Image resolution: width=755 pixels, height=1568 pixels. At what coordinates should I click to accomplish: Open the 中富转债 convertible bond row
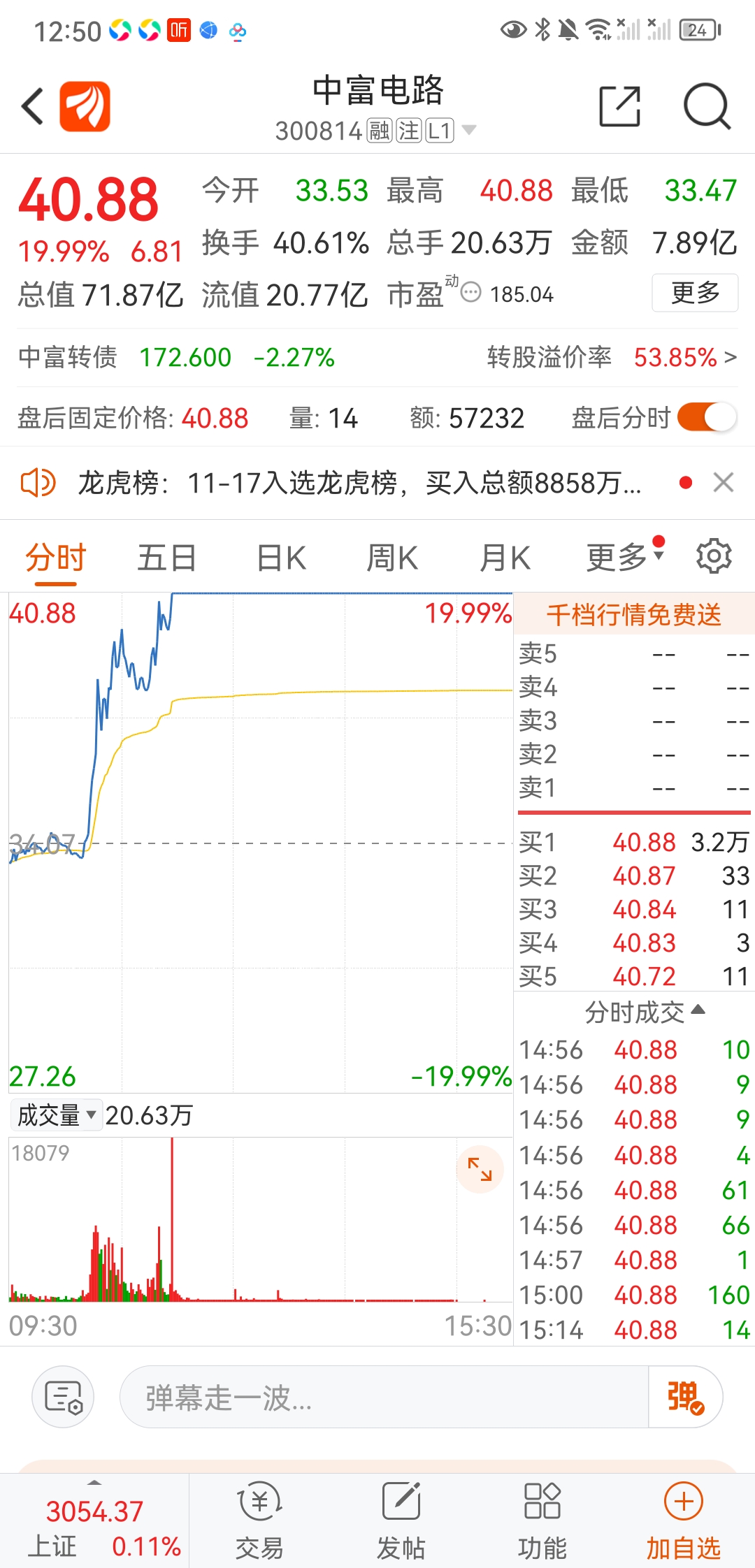(377, 358)
